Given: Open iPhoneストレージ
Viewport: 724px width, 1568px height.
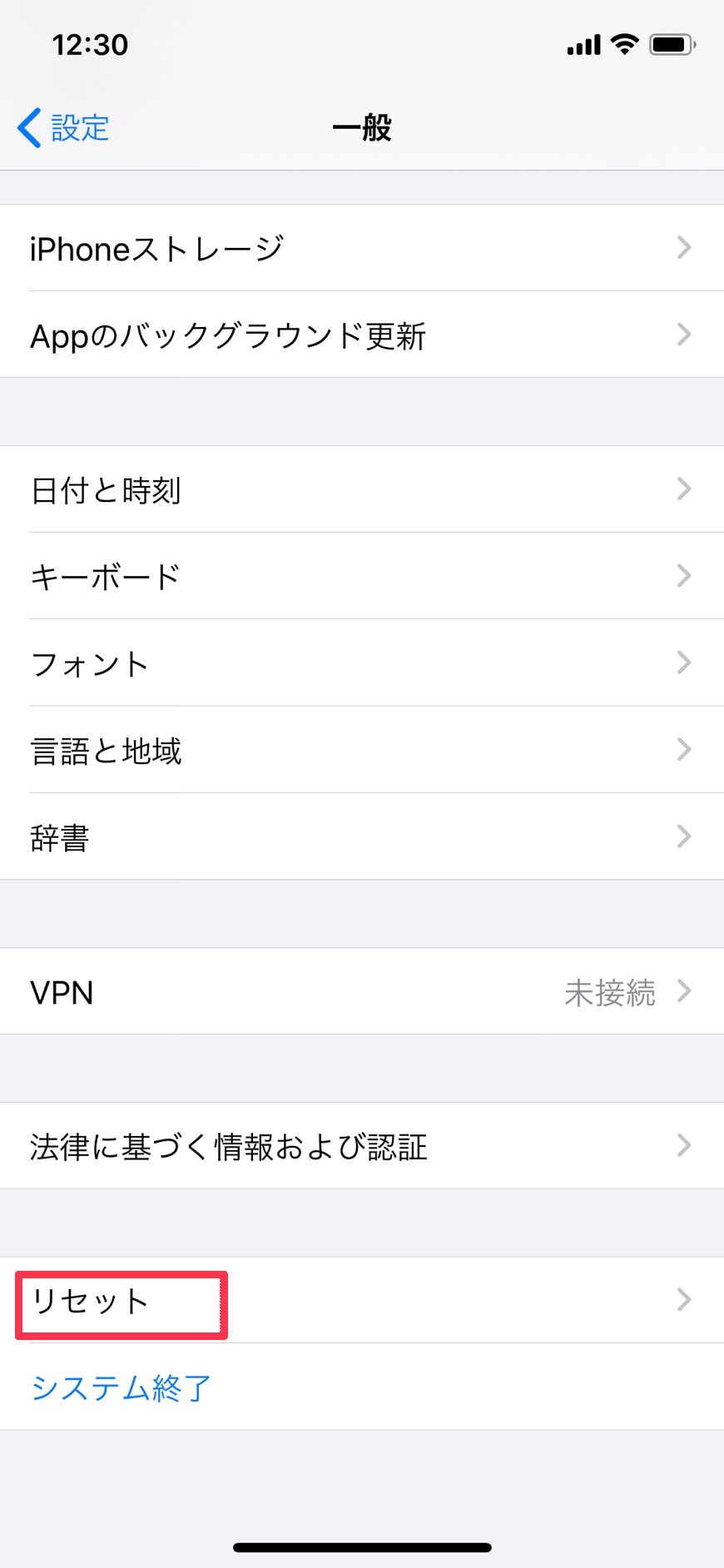Looking at the screenshot, I should pos(361,248).
